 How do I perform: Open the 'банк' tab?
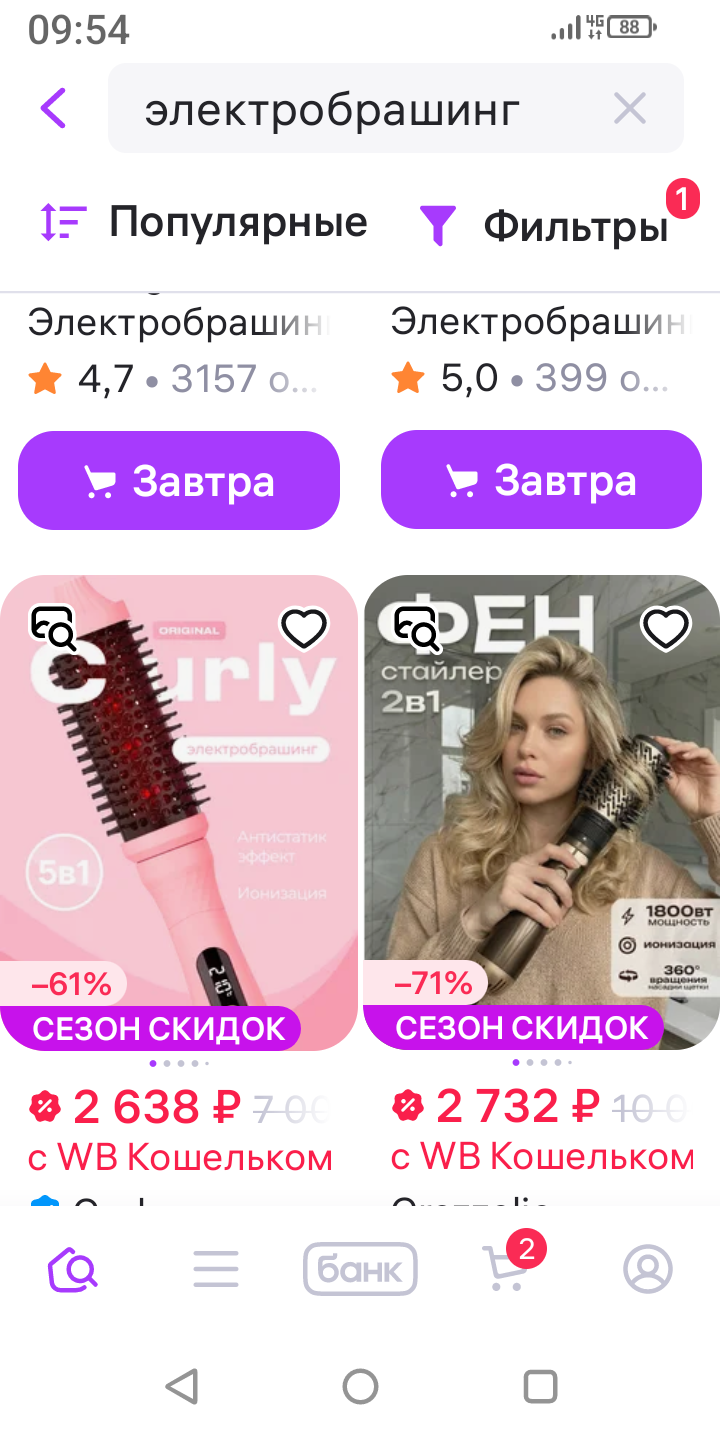pos(360,1270)
